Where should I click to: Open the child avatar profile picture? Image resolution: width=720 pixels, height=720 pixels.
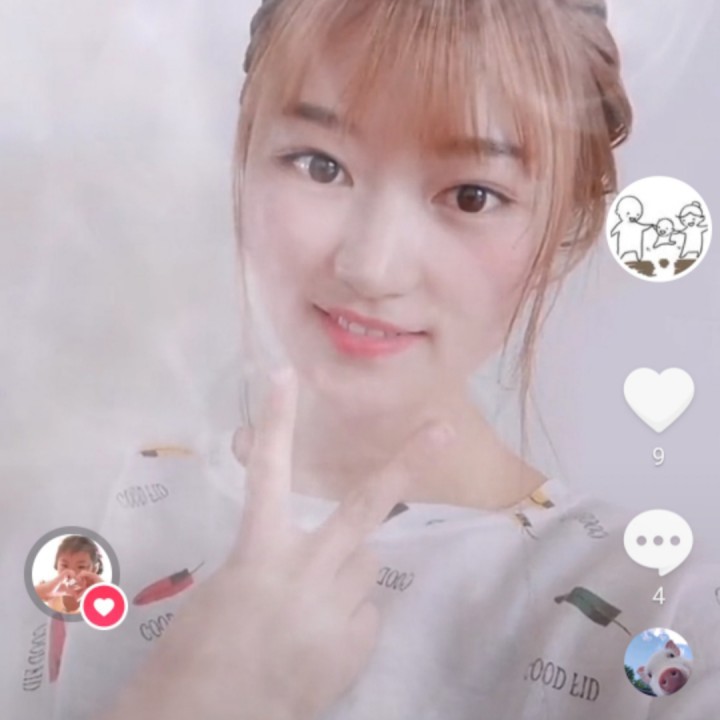[x=70, y=573]
